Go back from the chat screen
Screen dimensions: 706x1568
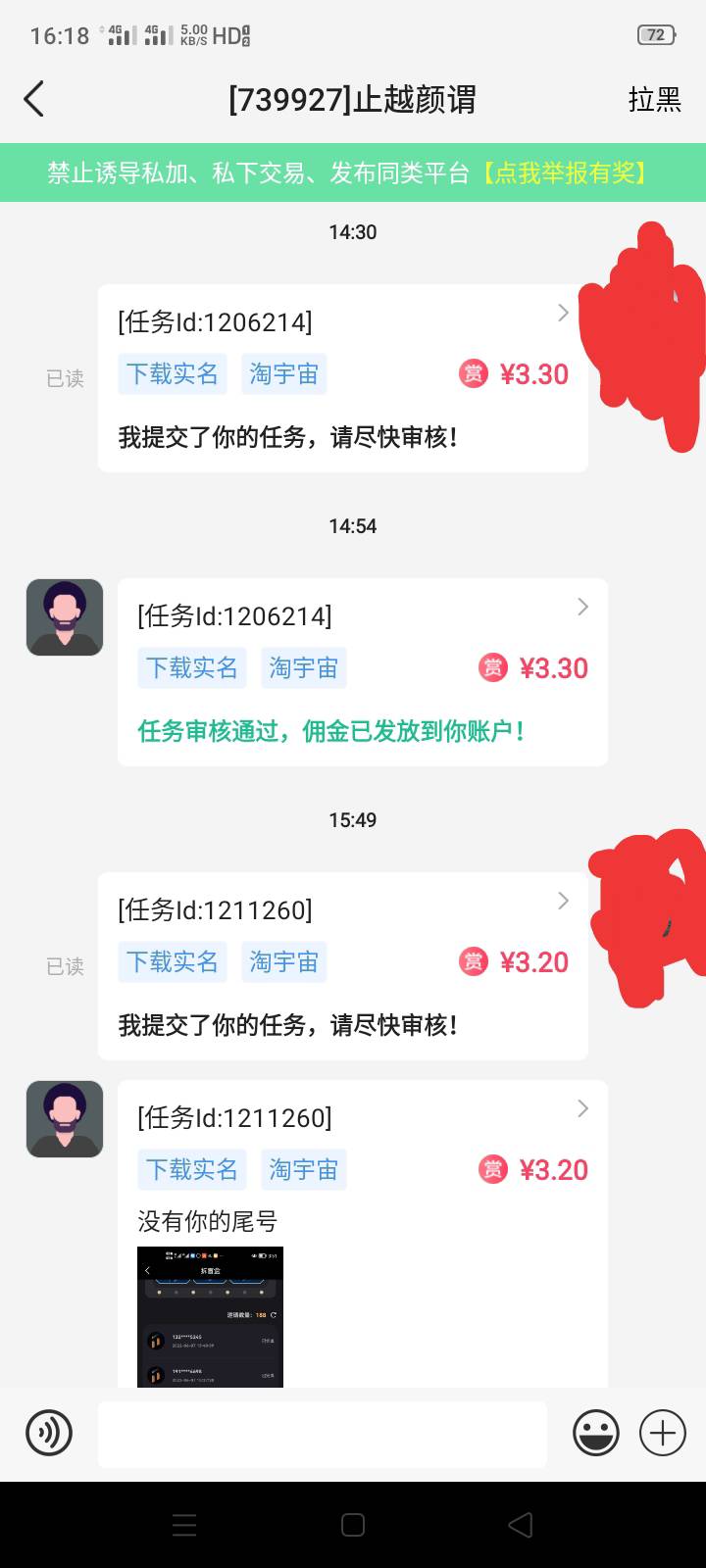[x=34, y=99]
